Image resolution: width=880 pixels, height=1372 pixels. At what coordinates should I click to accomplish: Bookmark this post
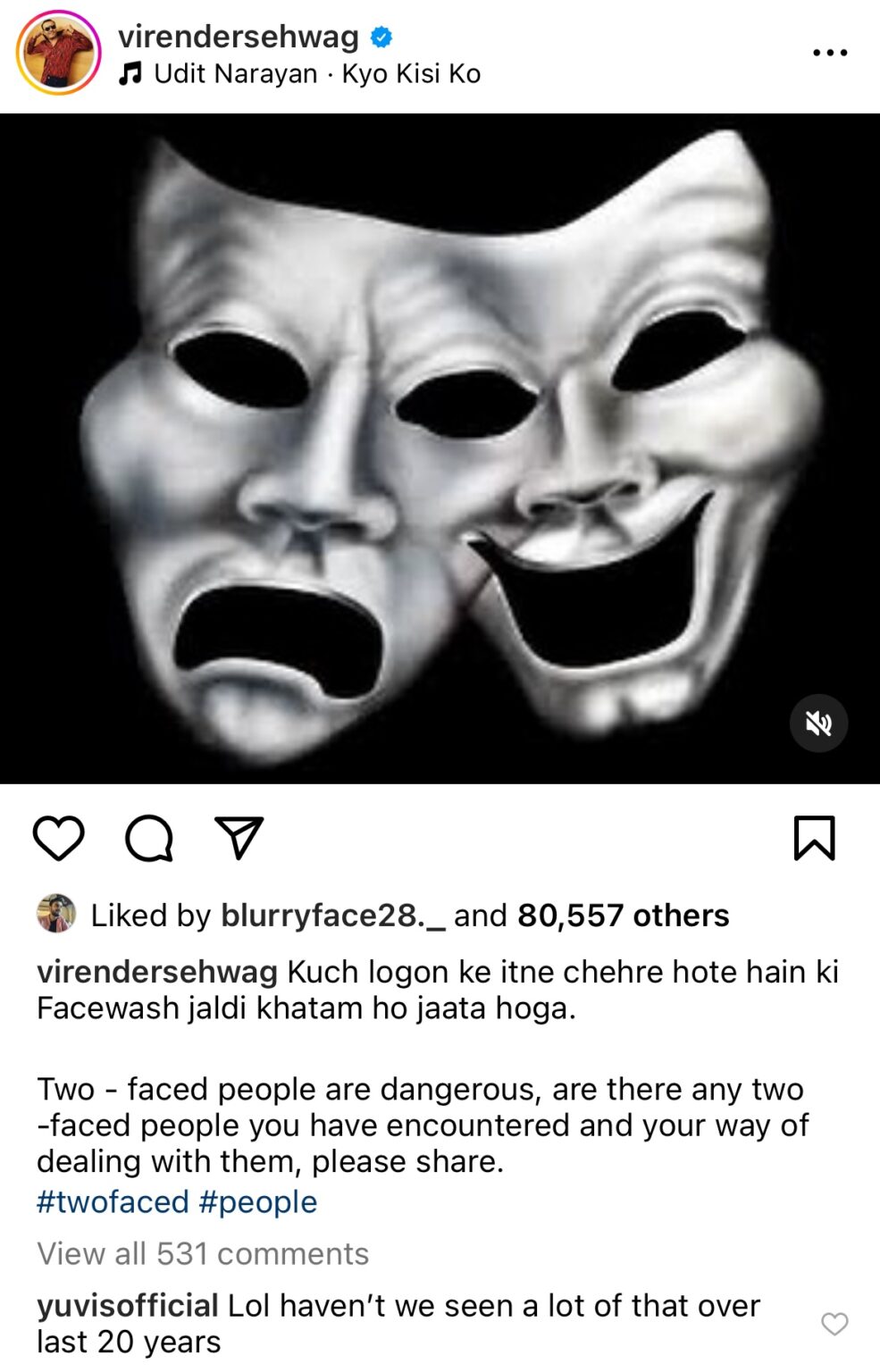[x=814, y=838]
